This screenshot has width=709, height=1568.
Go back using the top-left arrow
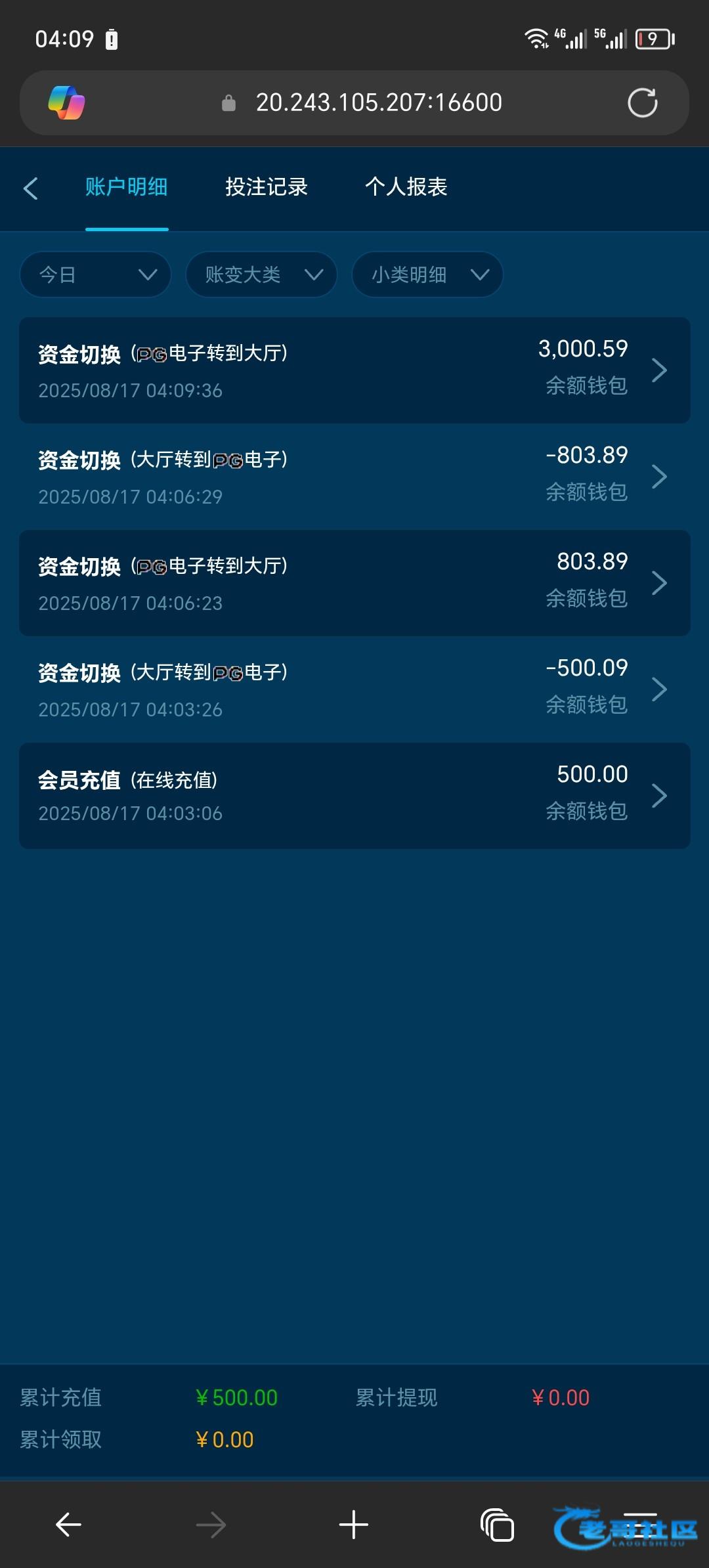click(30, 188)
